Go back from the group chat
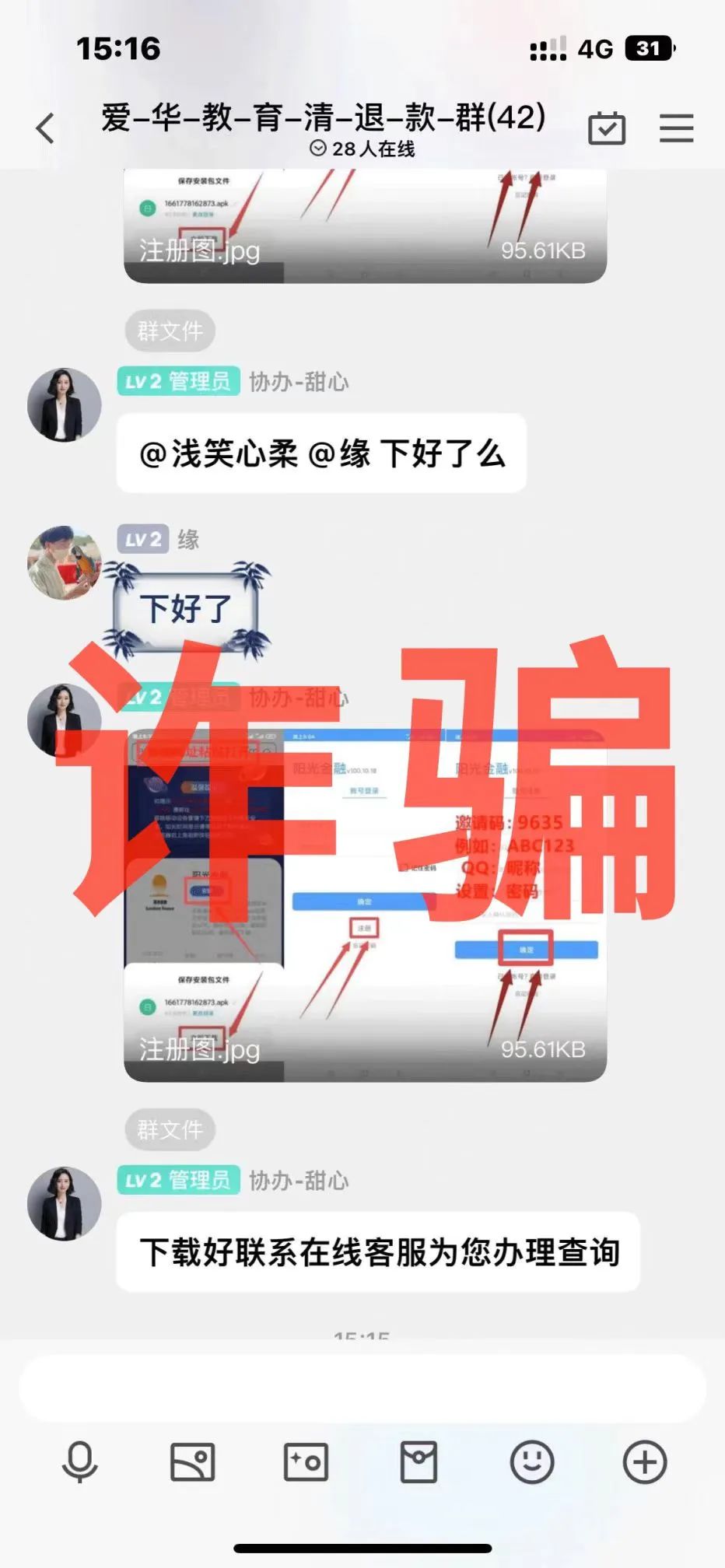Viewport: 725px width, 1568px height. [46, 128]
